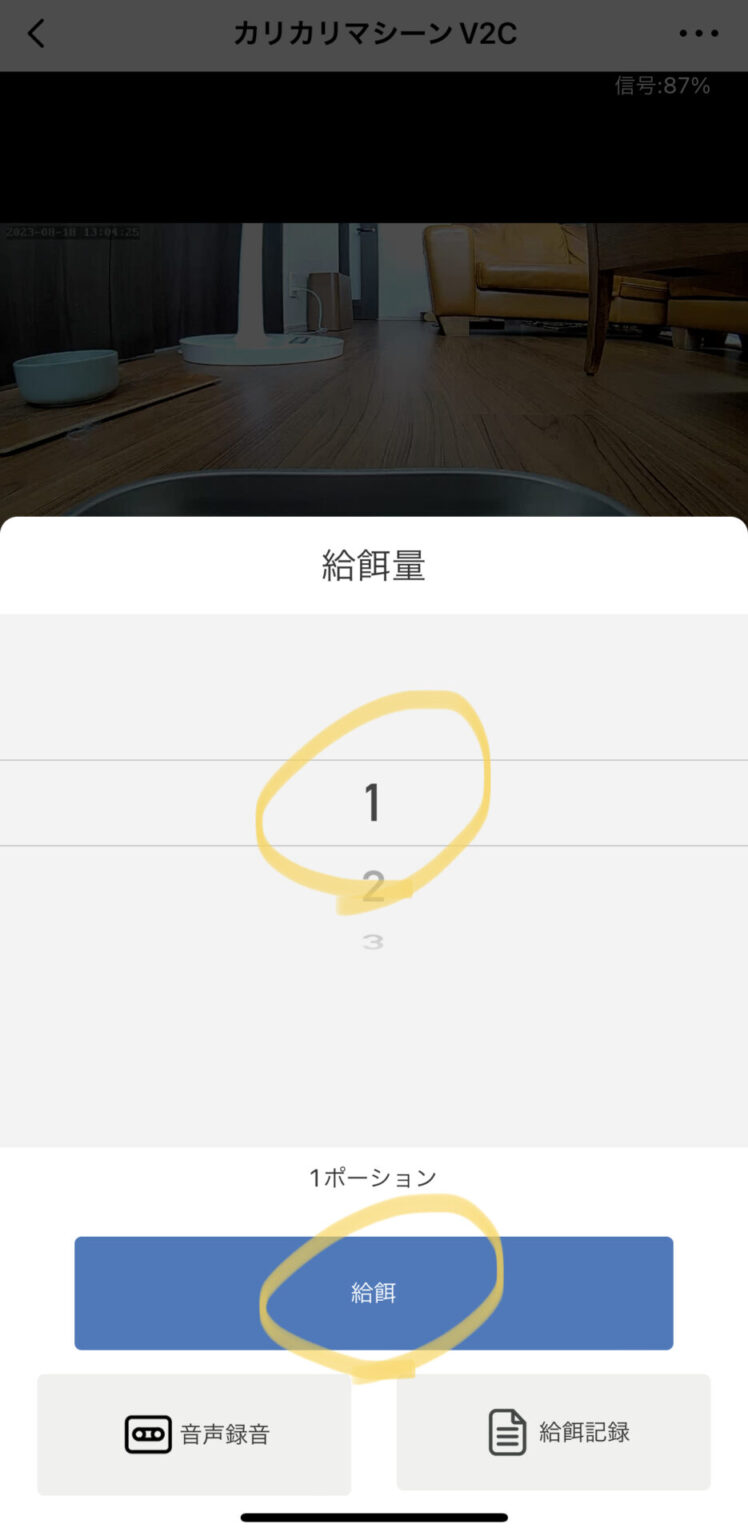
Task: Tap the bottom home indicator bar
Action: coord(373,1517)
